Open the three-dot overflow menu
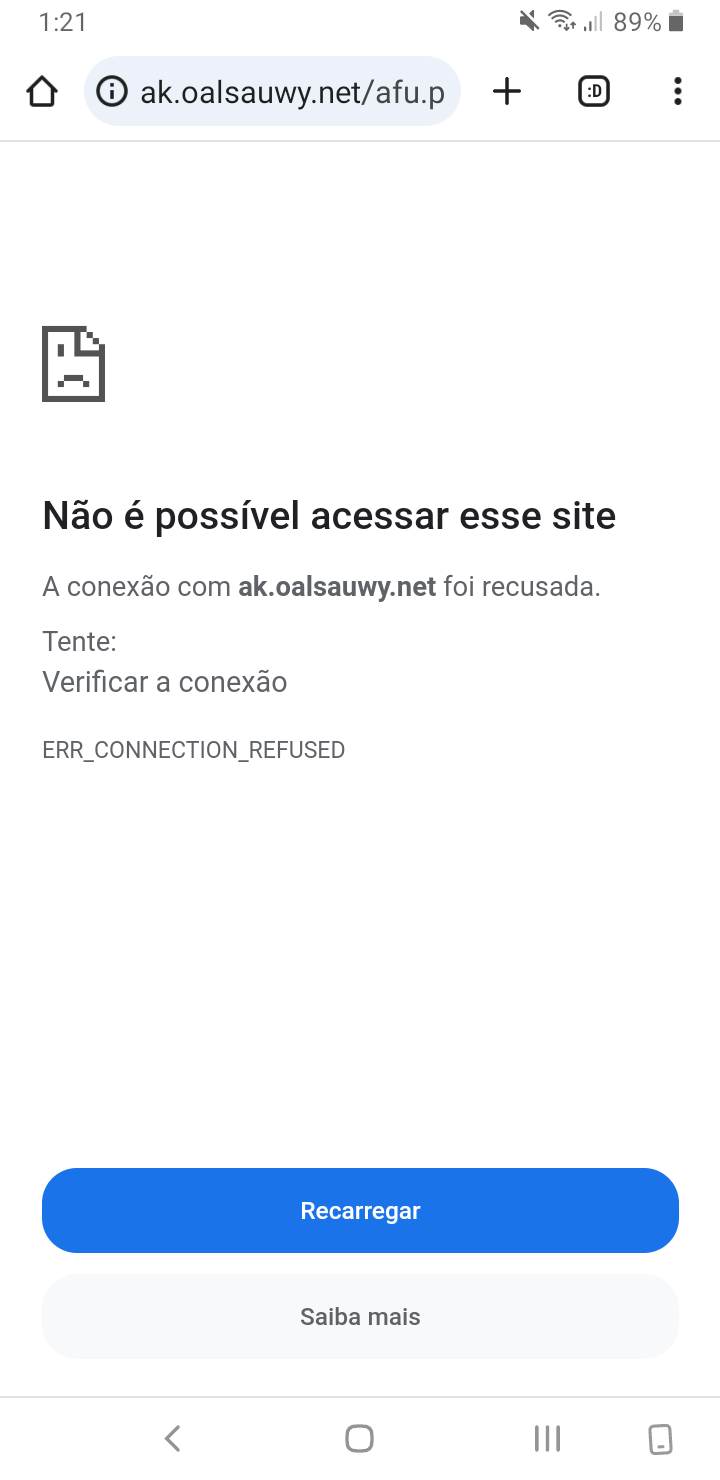Screen dimensions: 720x1480 678,92
